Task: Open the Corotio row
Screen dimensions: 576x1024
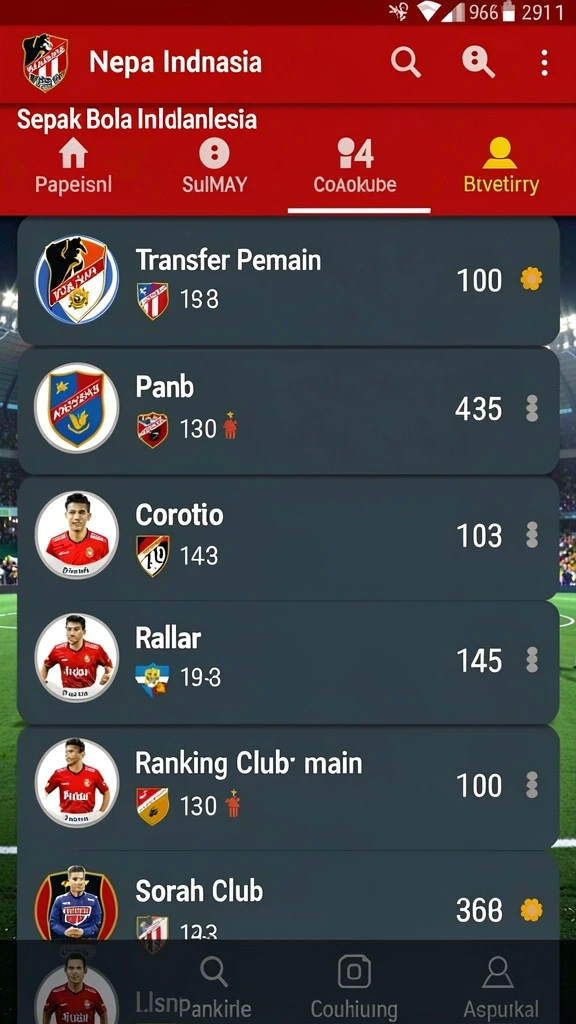Action: [288, 537]
